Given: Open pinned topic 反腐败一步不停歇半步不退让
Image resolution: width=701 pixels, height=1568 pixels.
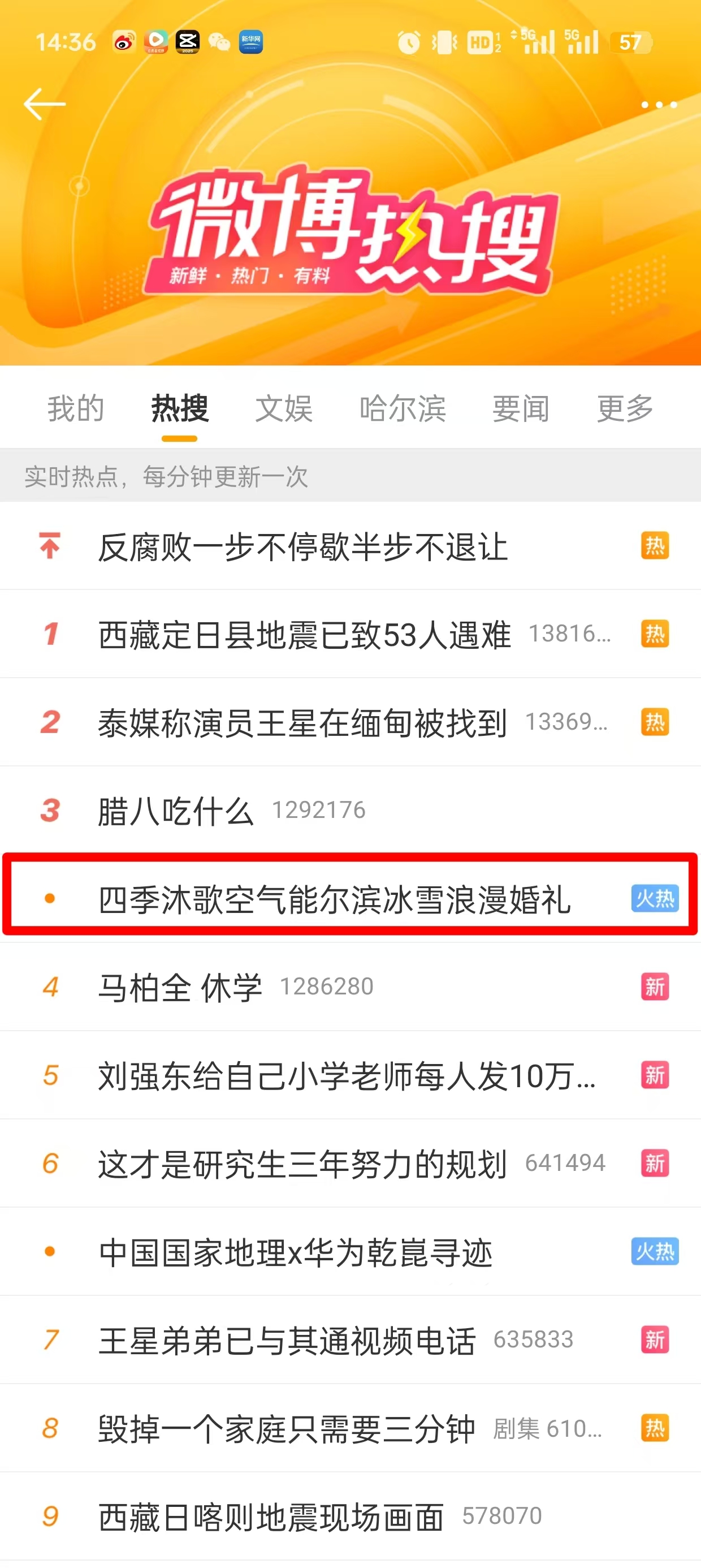Looking at the screenshot, I should pyautogui.click(x=302, y=546).
